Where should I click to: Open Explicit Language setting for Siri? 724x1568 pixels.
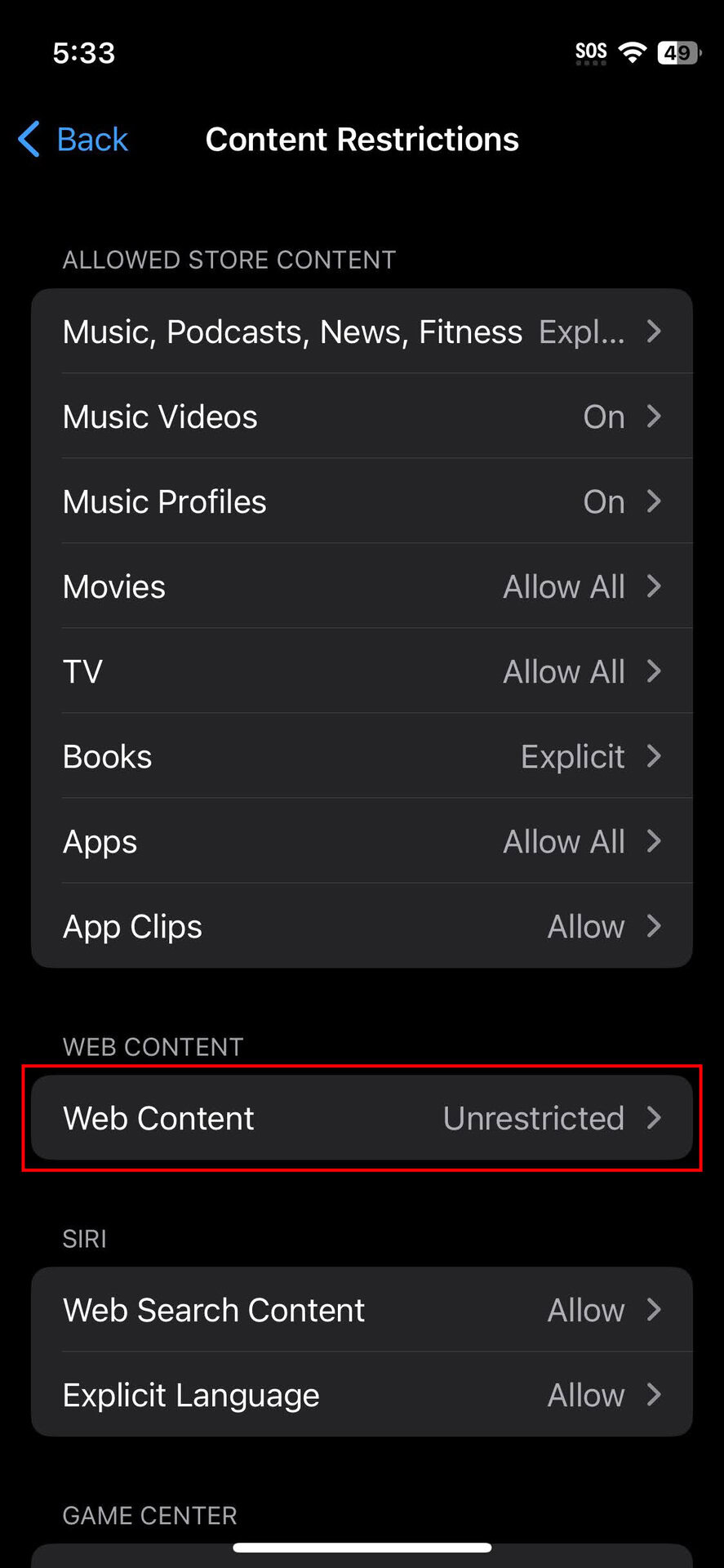point(362,1395)
